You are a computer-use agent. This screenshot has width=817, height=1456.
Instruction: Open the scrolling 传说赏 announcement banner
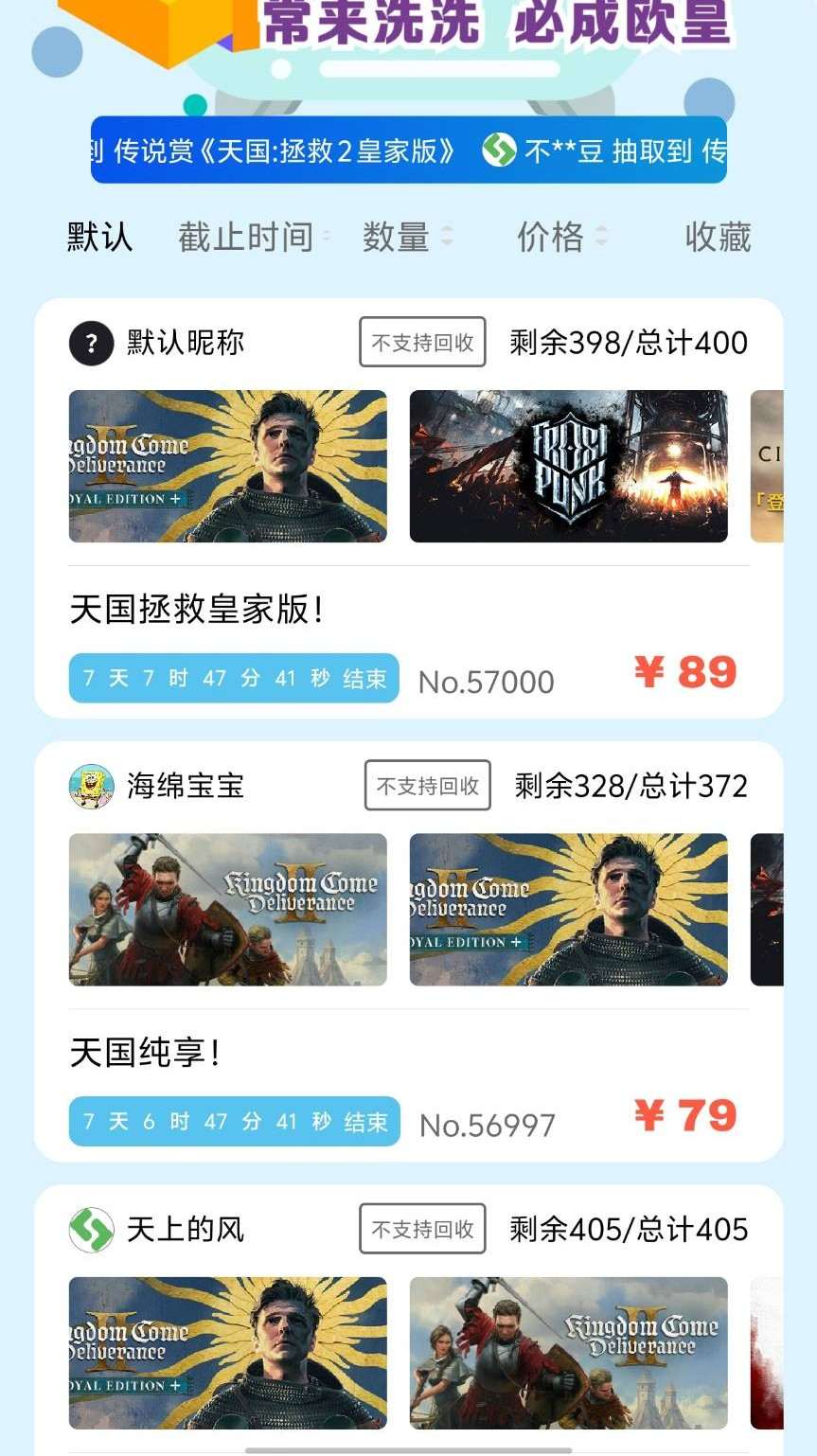[x=408, y=151]
